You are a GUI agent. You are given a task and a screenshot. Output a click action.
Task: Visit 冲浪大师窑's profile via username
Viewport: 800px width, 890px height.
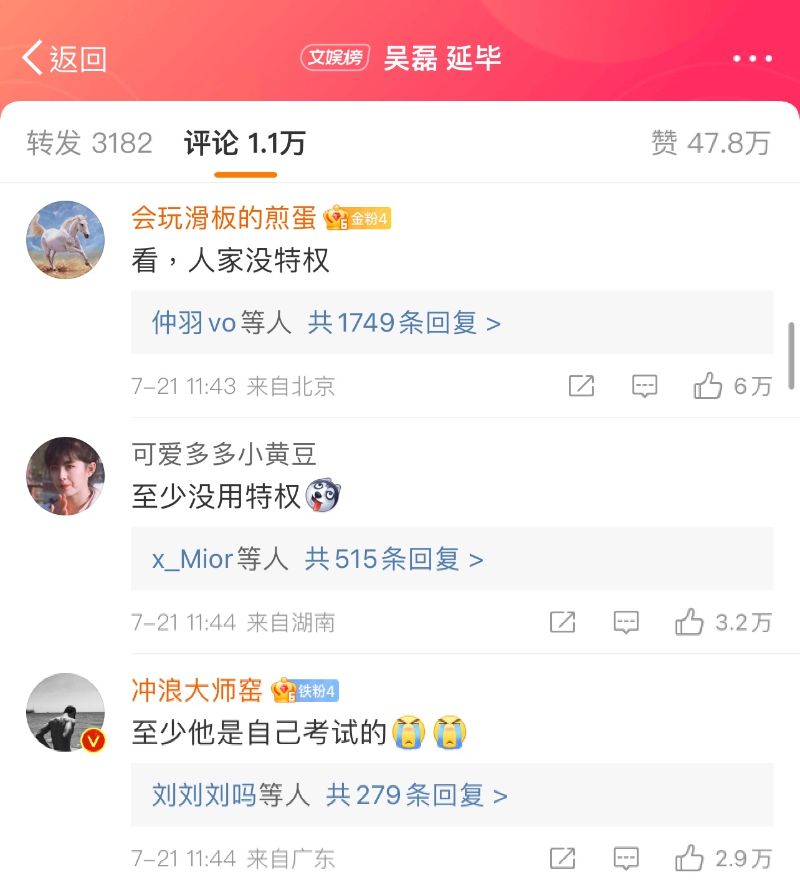click(197, 689)
